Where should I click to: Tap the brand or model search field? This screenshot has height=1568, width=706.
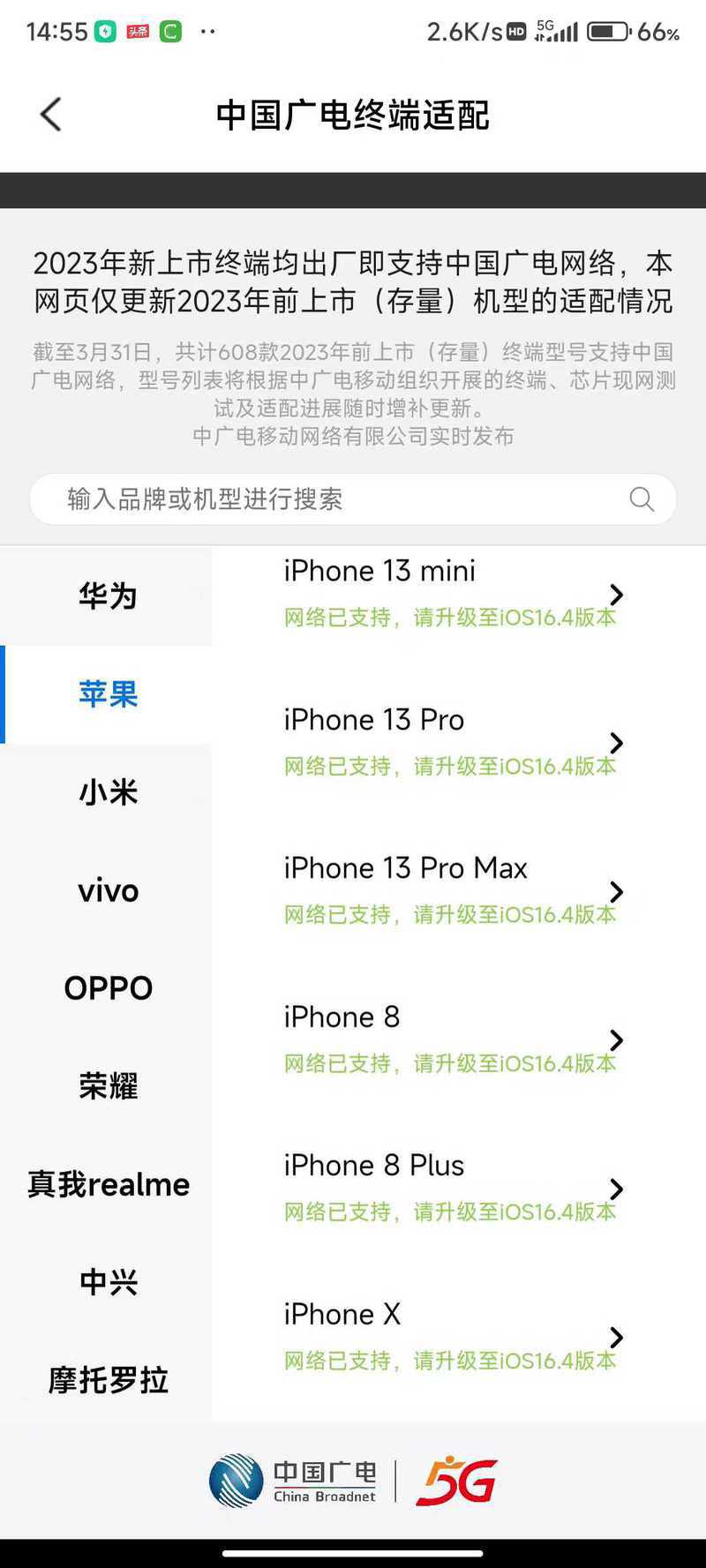click(x=353, y=499)
